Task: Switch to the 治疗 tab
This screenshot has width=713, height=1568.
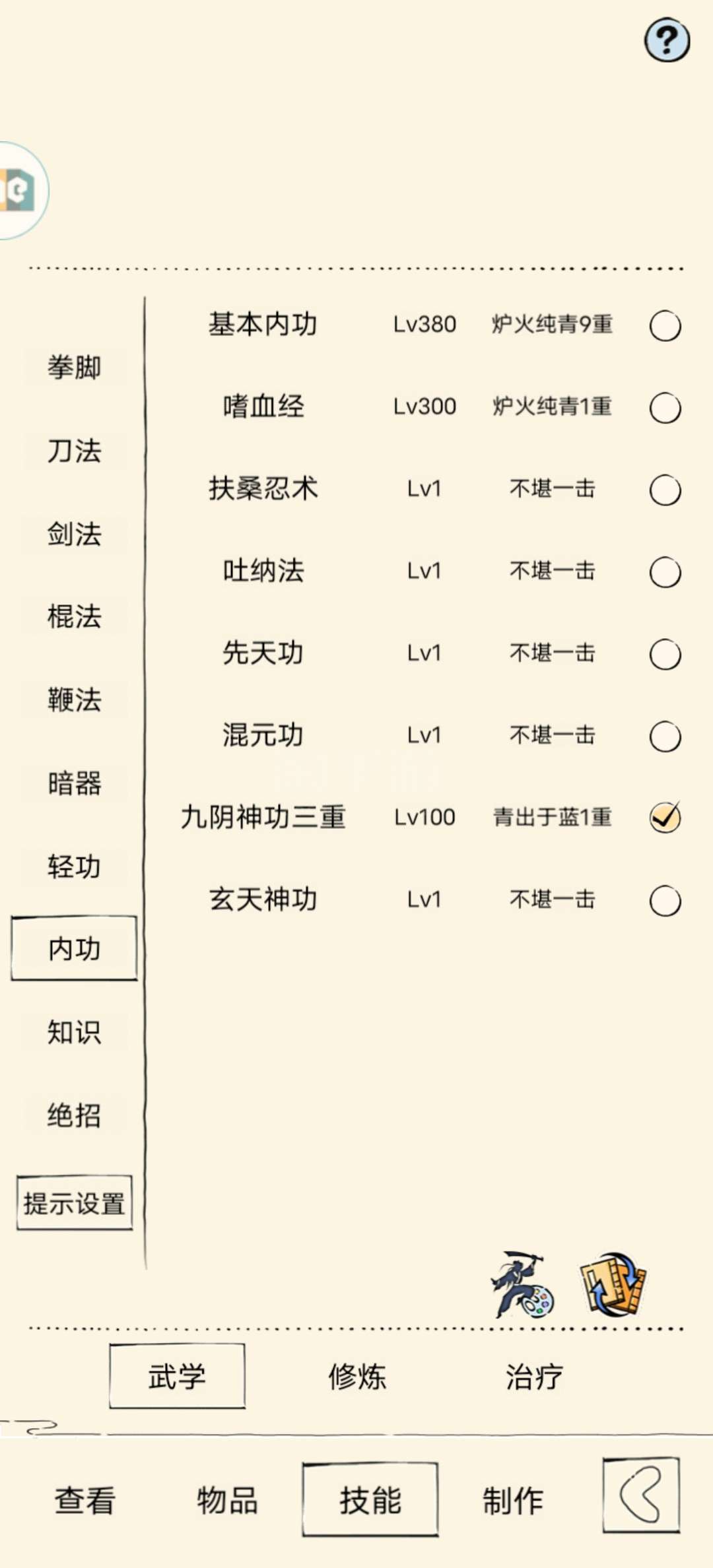Action: pos(534,1377)
